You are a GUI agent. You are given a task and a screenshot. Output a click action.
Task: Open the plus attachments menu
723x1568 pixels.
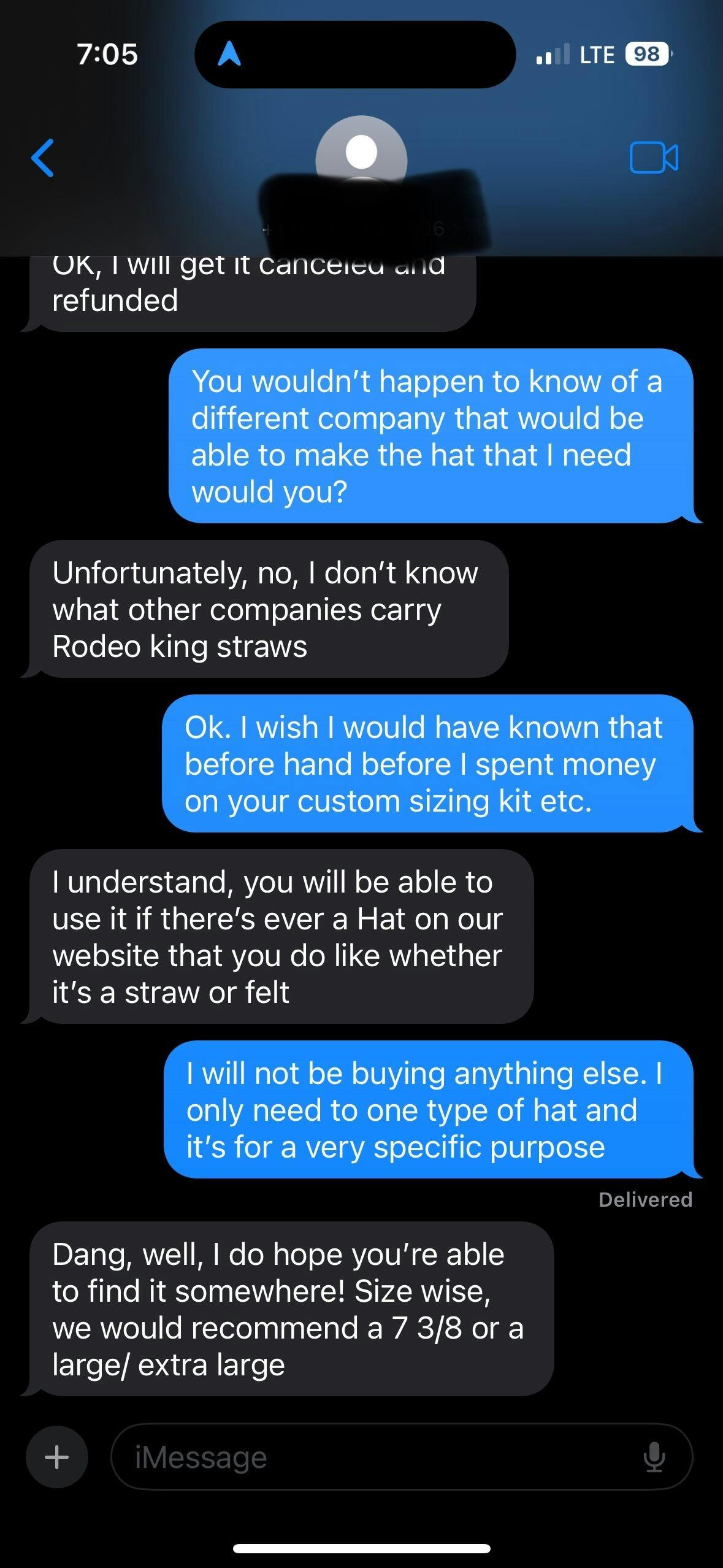click(x=57, y=1456)
